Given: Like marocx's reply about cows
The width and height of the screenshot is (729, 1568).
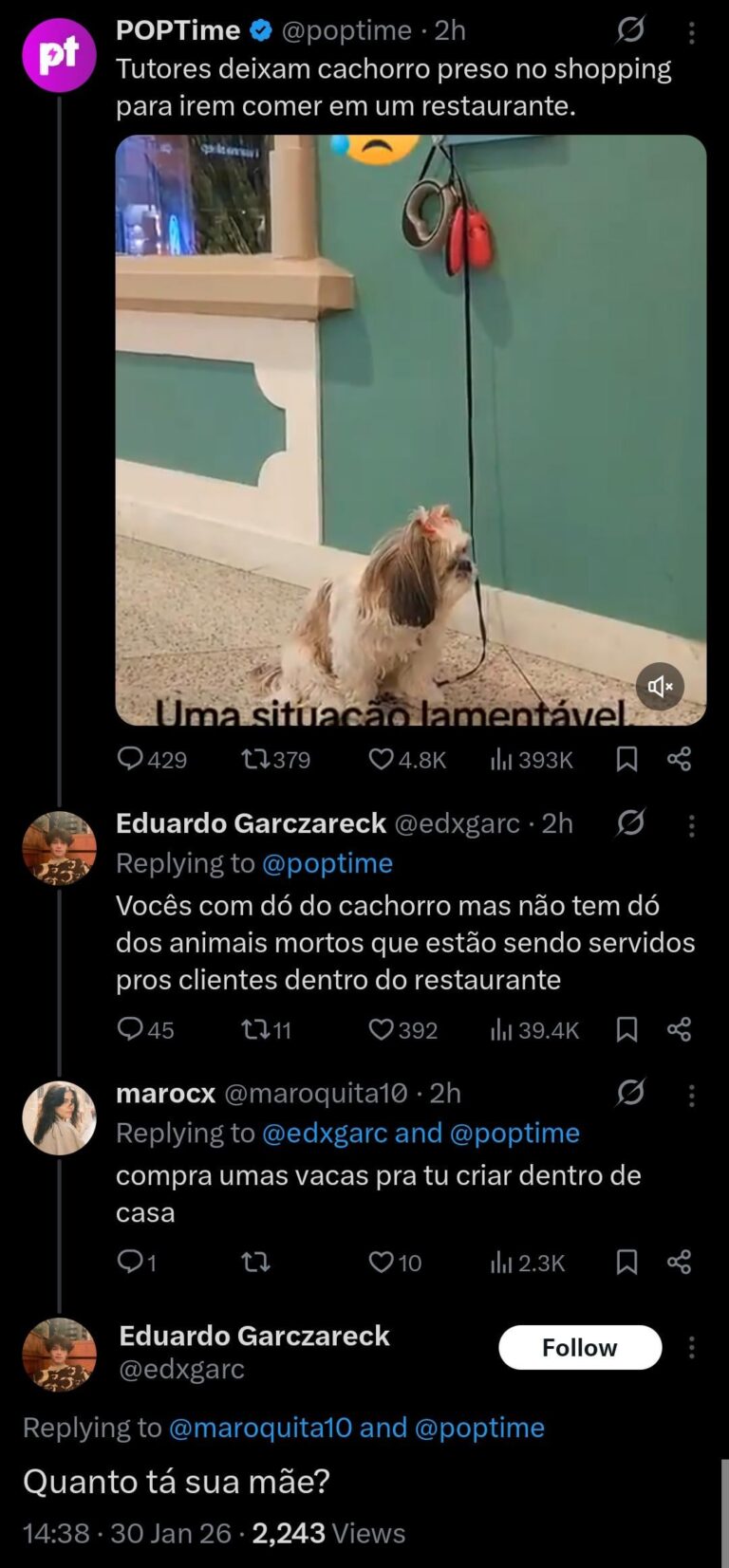Looking at the screenshot, I should [382, 1262].
